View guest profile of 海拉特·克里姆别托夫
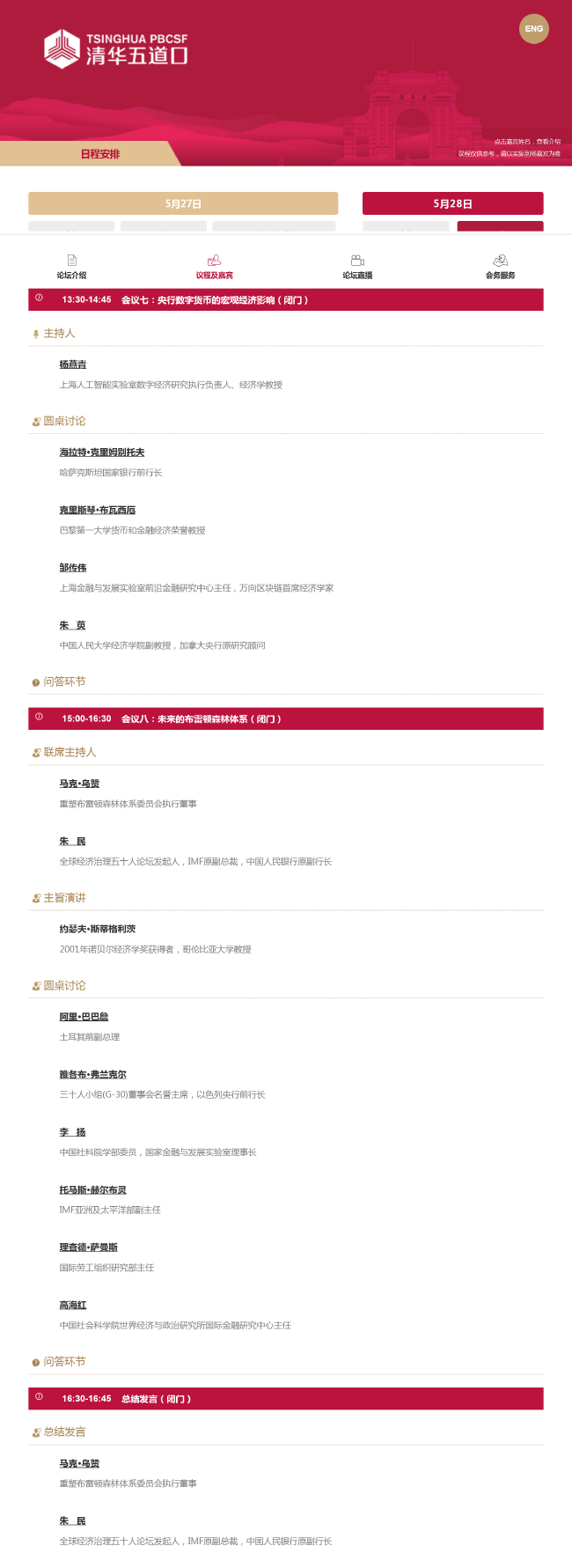 point(102,453)
